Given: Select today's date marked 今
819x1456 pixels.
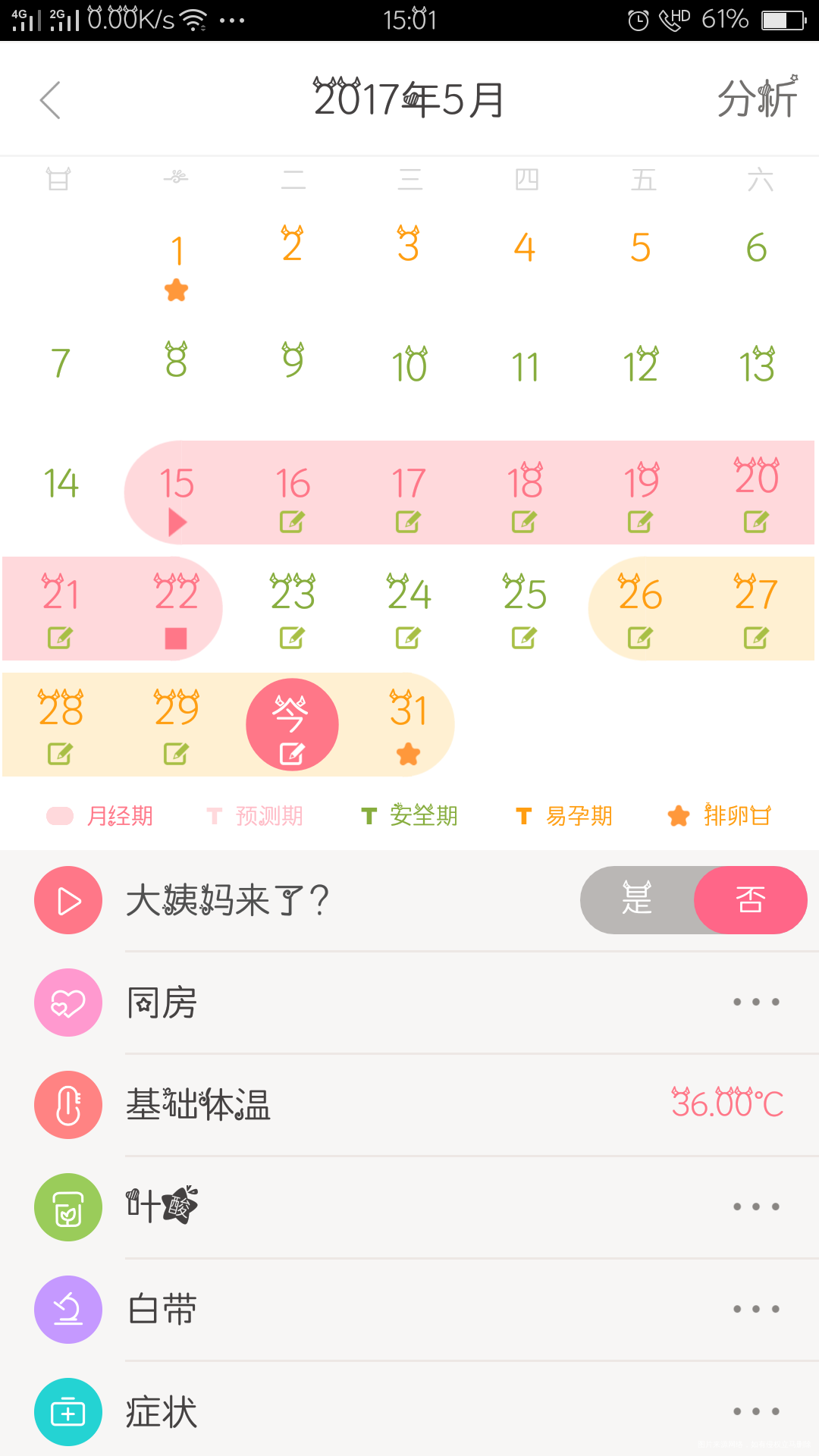Looking at the screenshot, I should pos(291,723).
